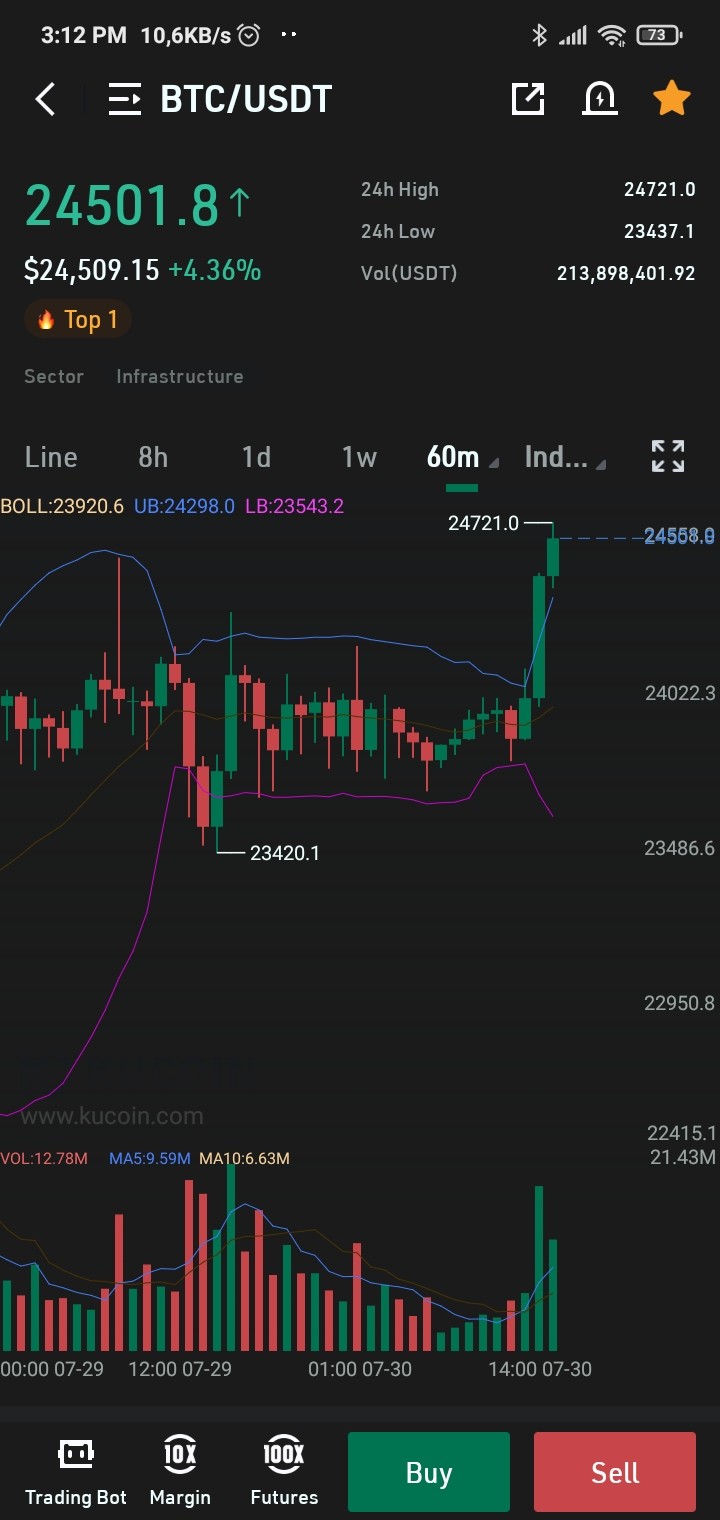The image size is (720, 1520).
Task: Open the Infrastructure sector tag
Action: click(180, 376)
